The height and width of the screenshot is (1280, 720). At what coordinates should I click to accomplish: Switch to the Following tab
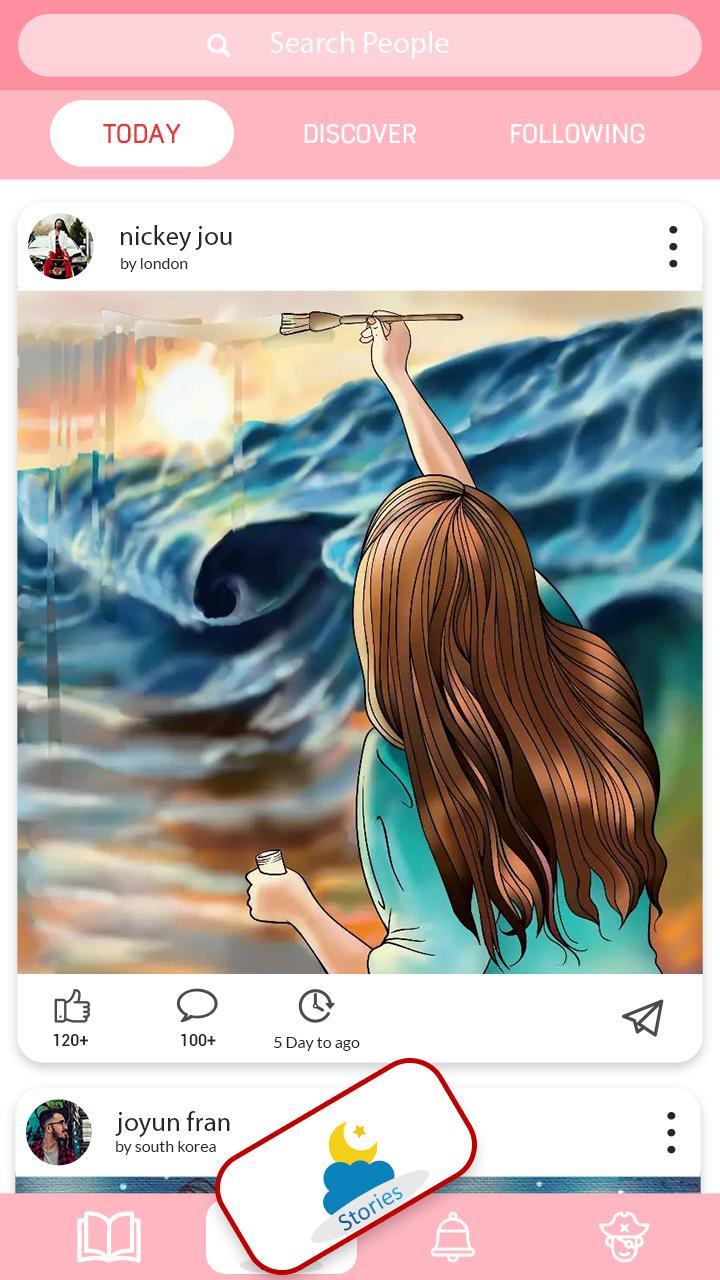pos(577,134)
